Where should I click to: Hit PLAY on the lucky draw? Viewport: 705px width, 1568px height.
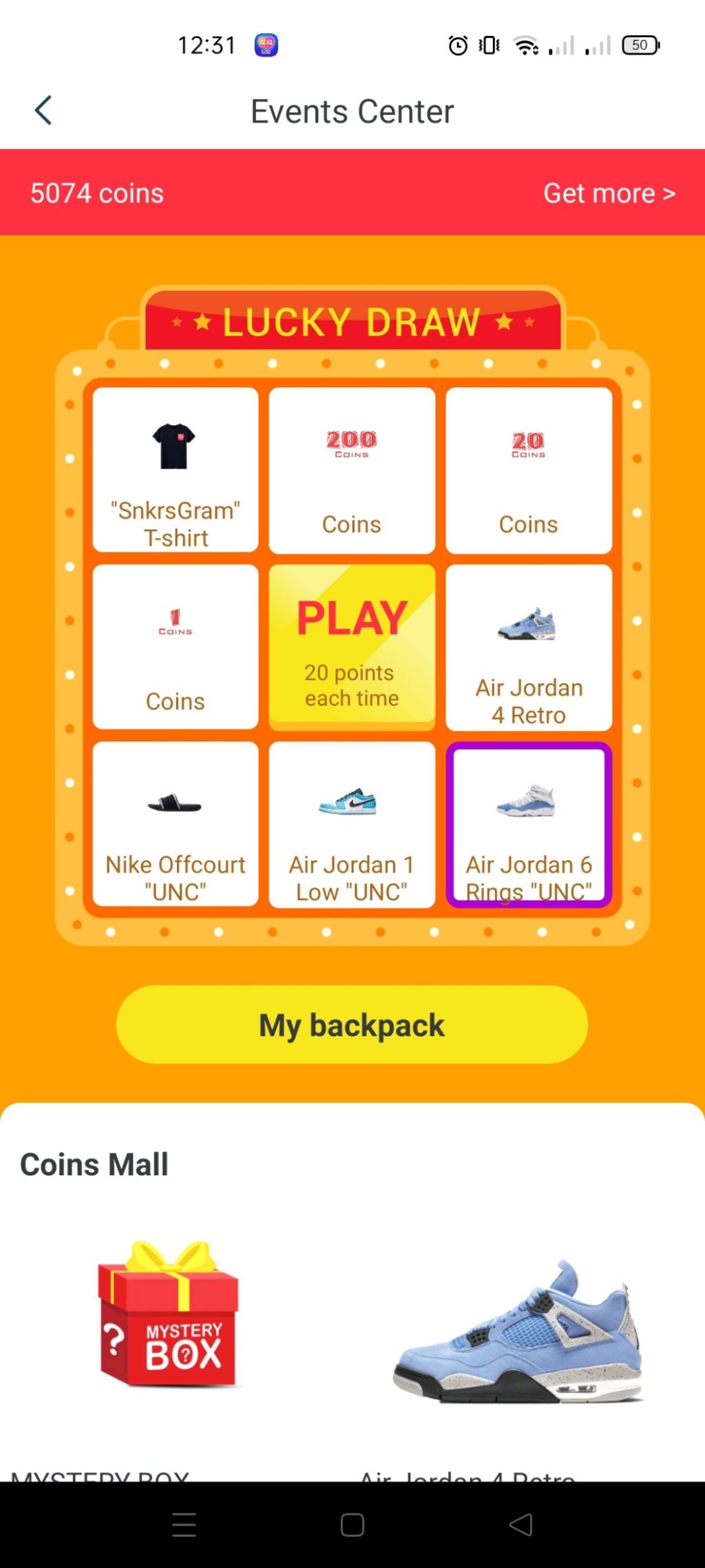point(352,646)
